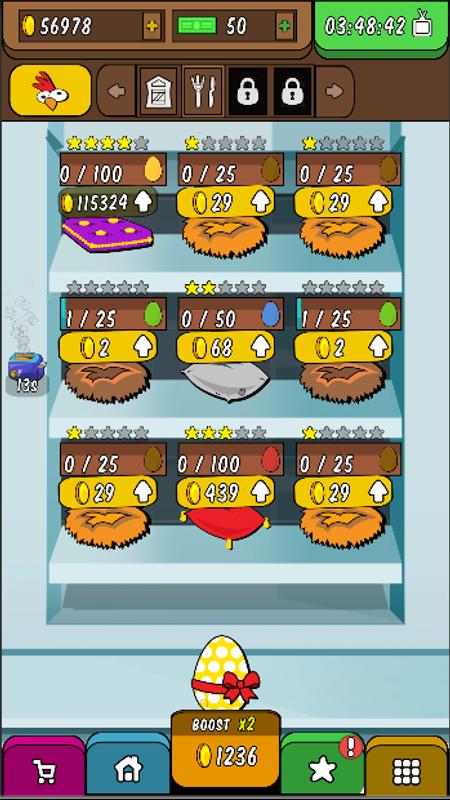
Task: Buy the x2 boost for 1236 coins
Action: click(x=226, y=748)
